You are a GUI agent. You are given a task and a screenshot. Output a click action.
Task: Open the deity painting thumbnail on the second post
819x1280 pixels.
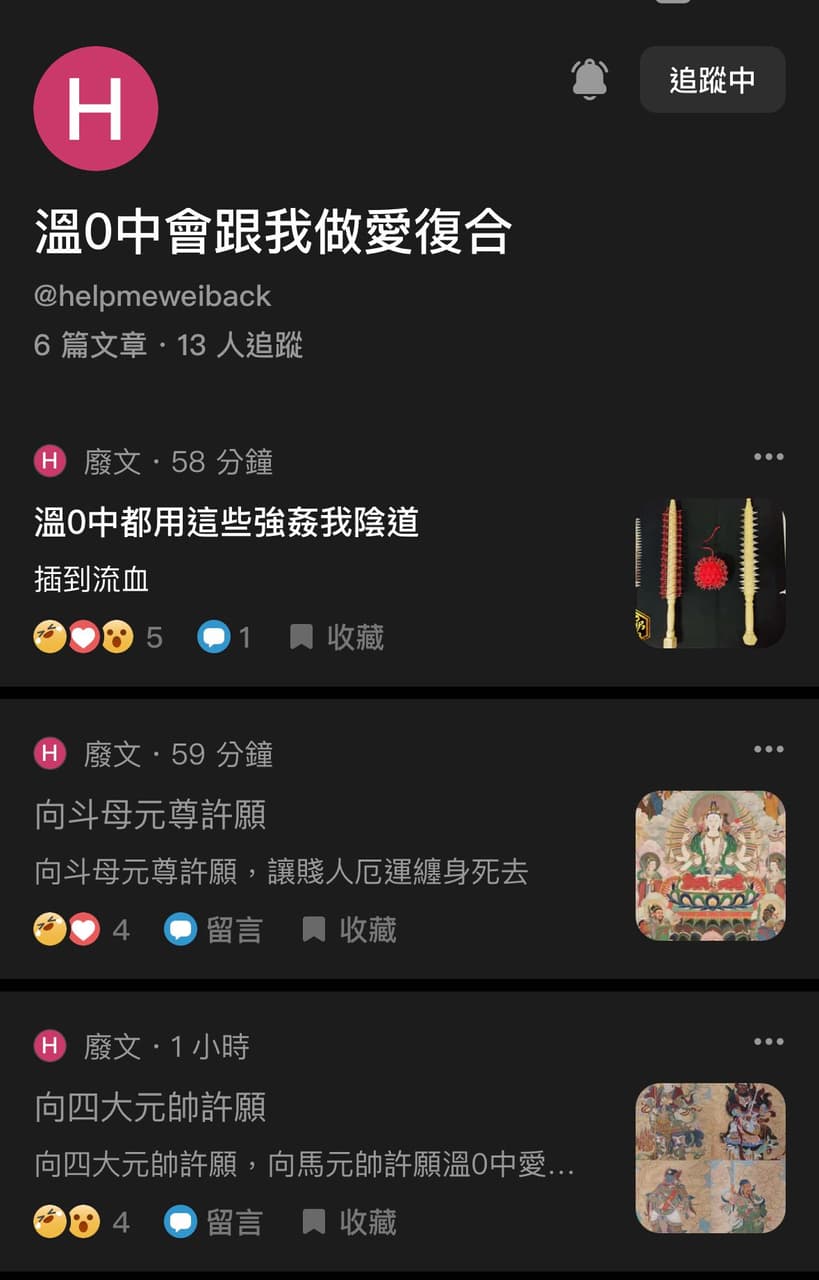(709, 865)
